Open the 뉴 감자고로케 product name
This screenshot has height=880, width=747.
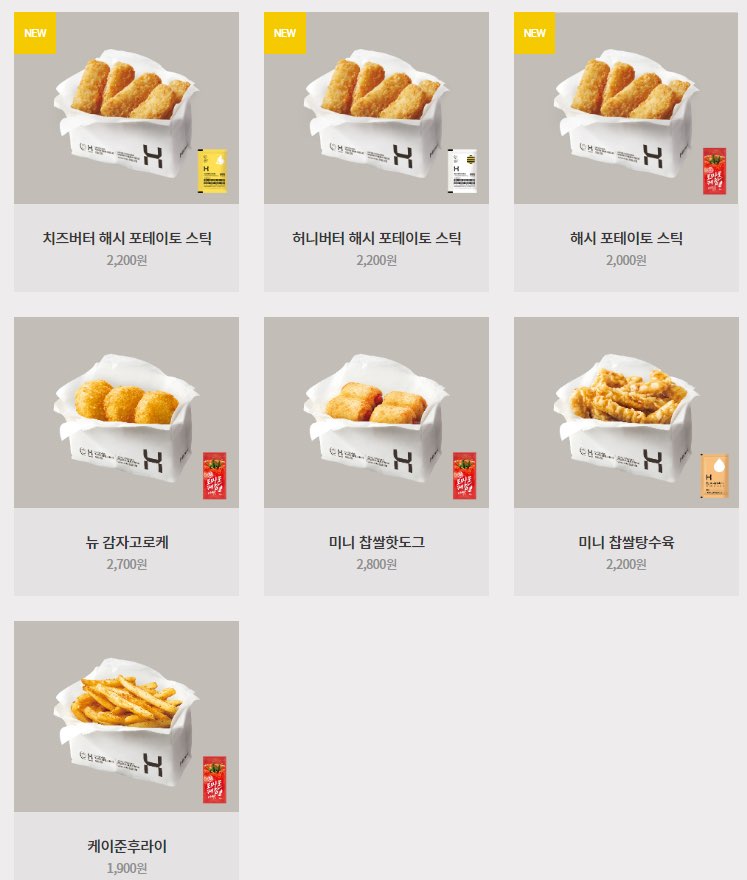coord(125,540)
